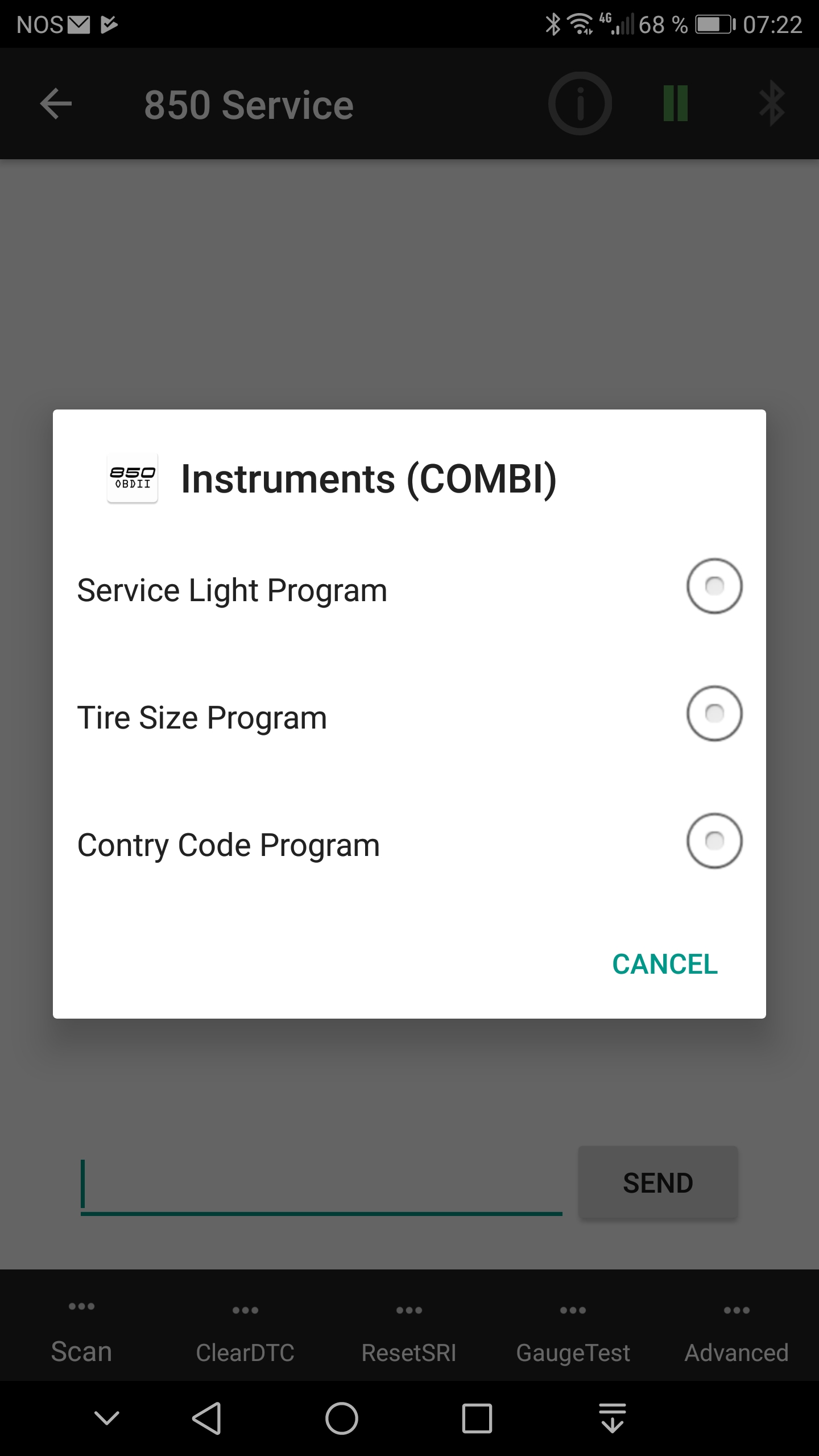The width and height of the screenshot is (819, 1456).
Task: Cancel the Instruments (COMBI) dialog
Action: coord(664,965)
